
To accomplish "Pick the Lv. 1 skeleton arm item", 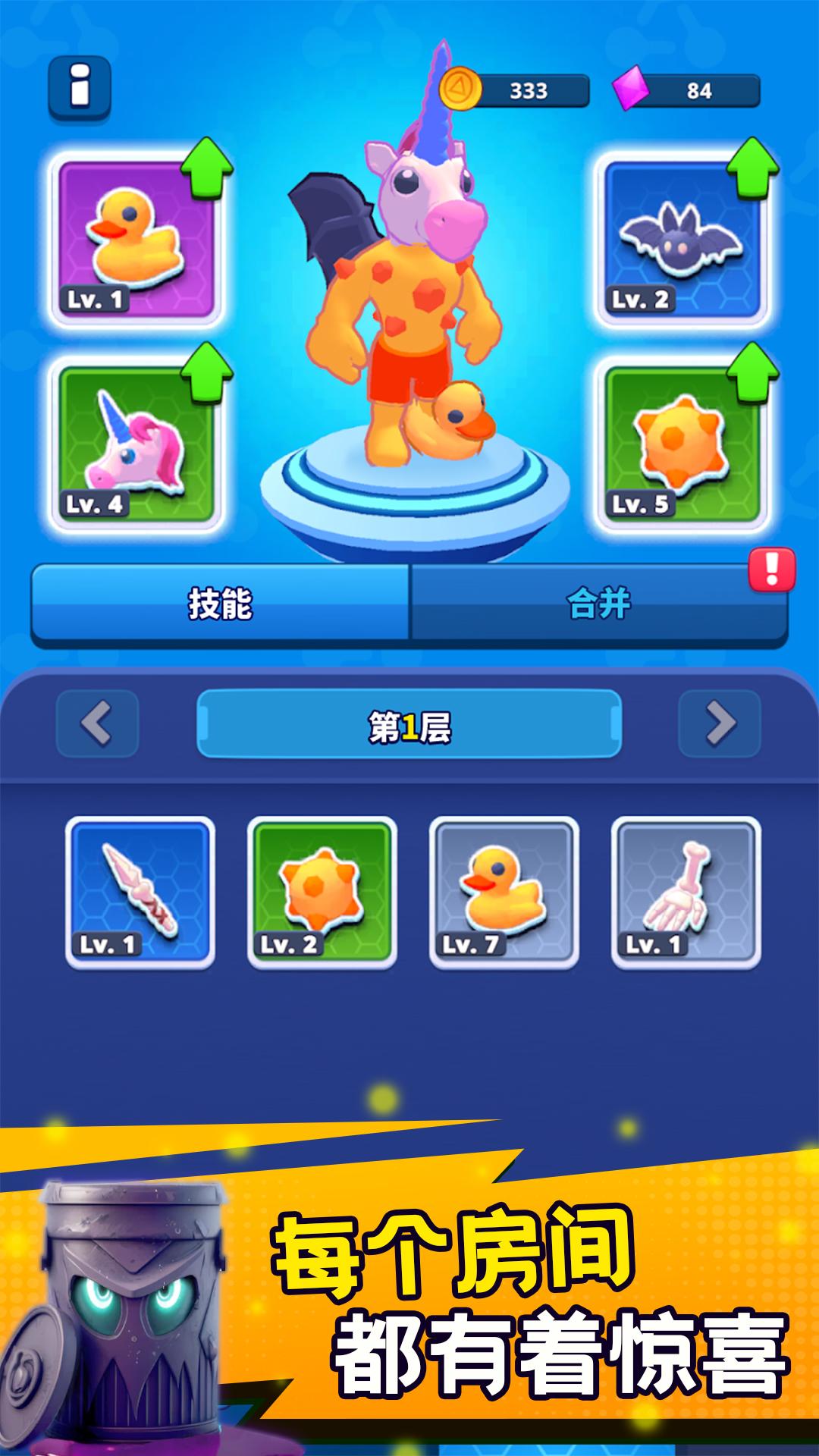I will pyautogui.click(x=686, y=892).
